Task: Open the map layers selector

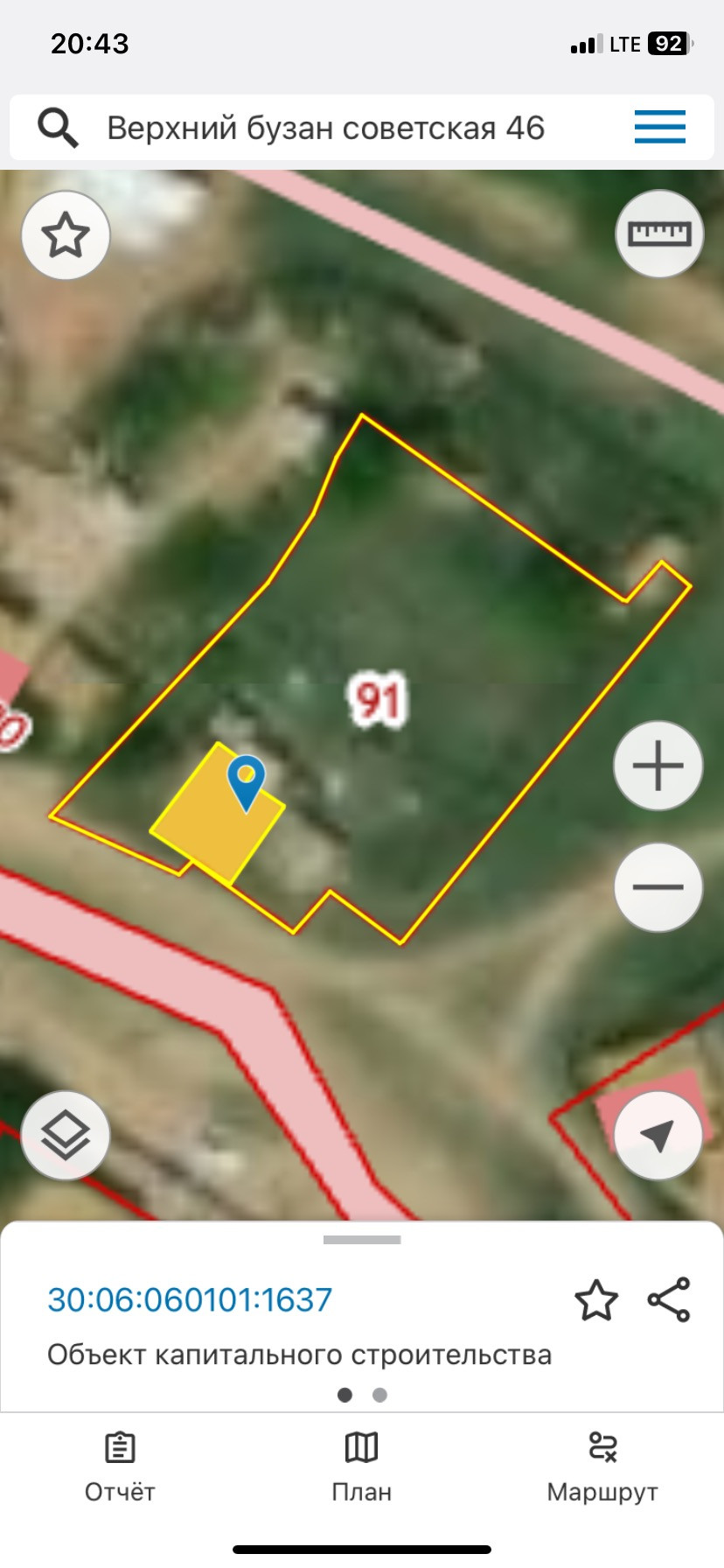Action: (66, 1136)
